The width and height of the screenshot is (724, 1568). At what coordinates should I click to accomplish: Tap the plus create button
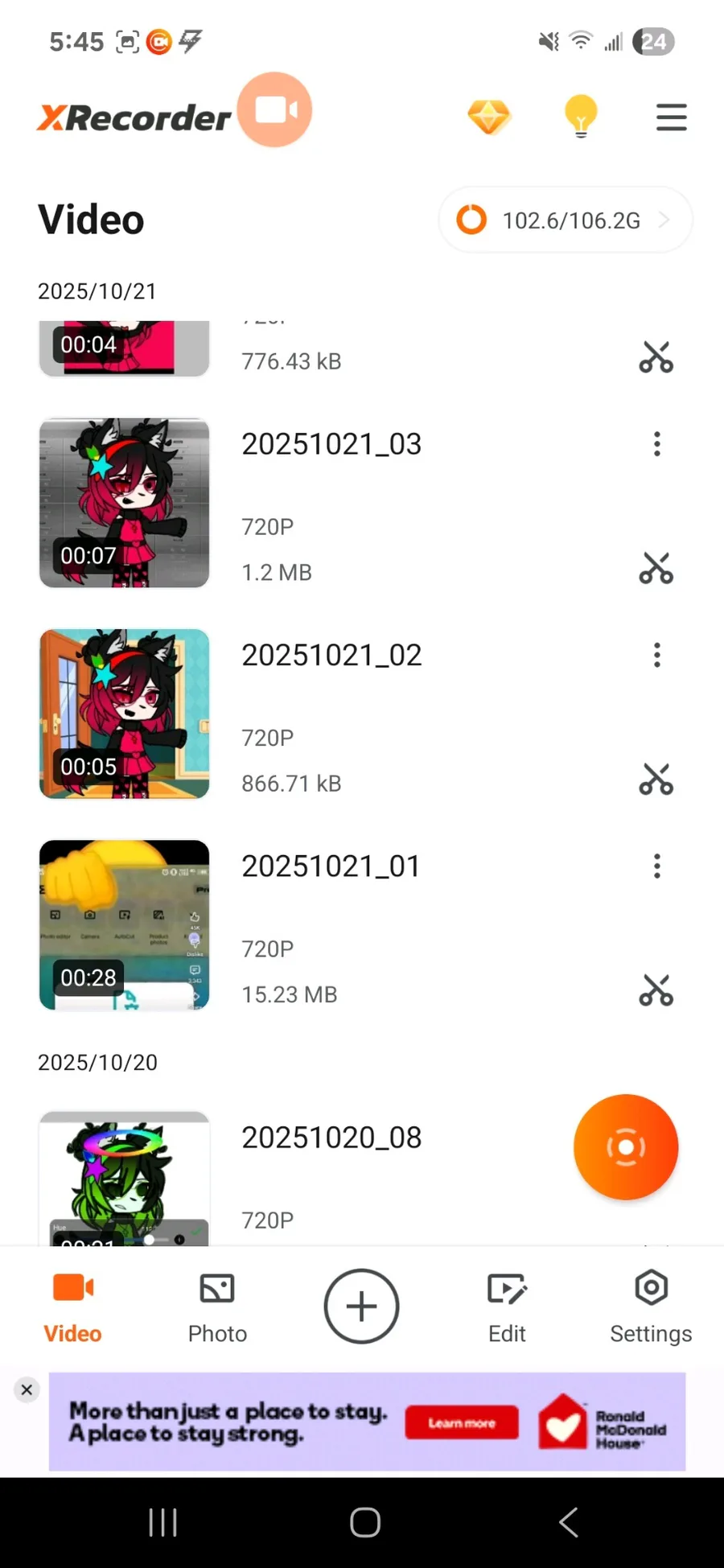(x=361, y=1307)
